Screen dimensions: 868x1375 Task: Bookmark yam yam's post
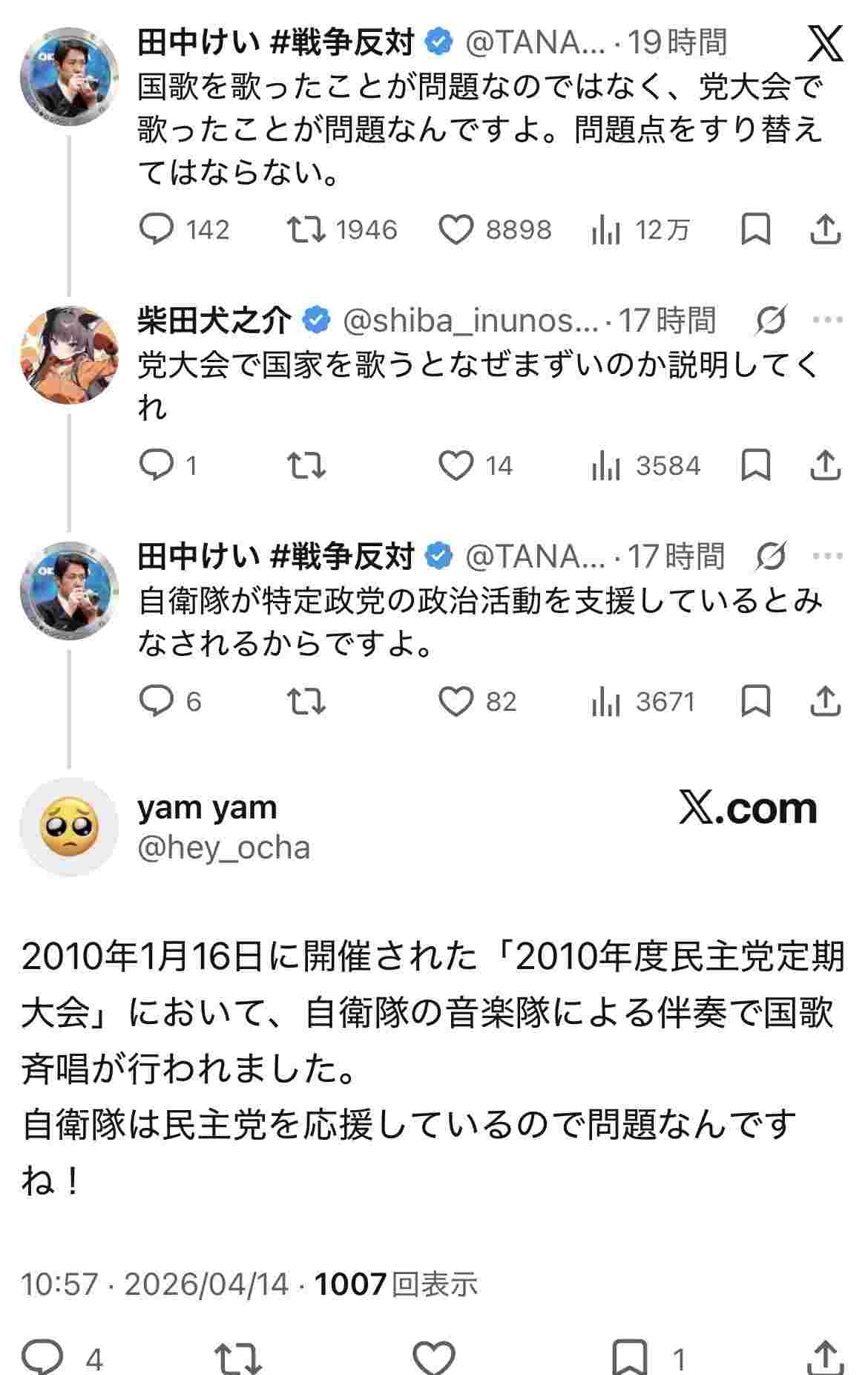pyautogui.click(x=630, y=1359)
